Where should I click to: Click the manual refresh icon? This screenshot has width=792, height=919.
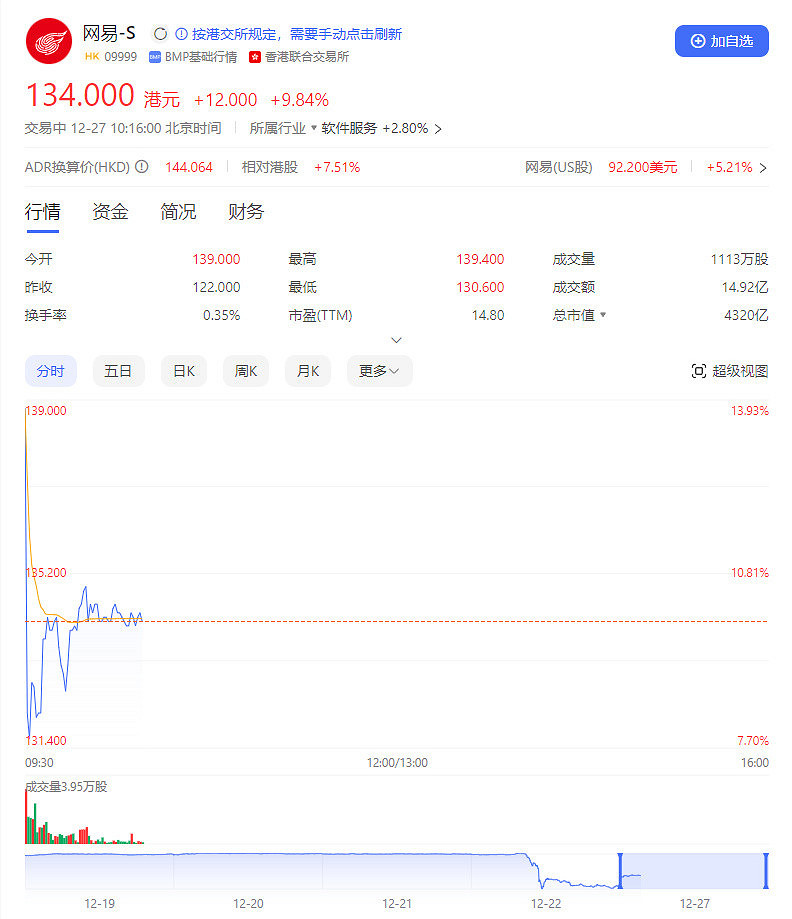point(159,33)
